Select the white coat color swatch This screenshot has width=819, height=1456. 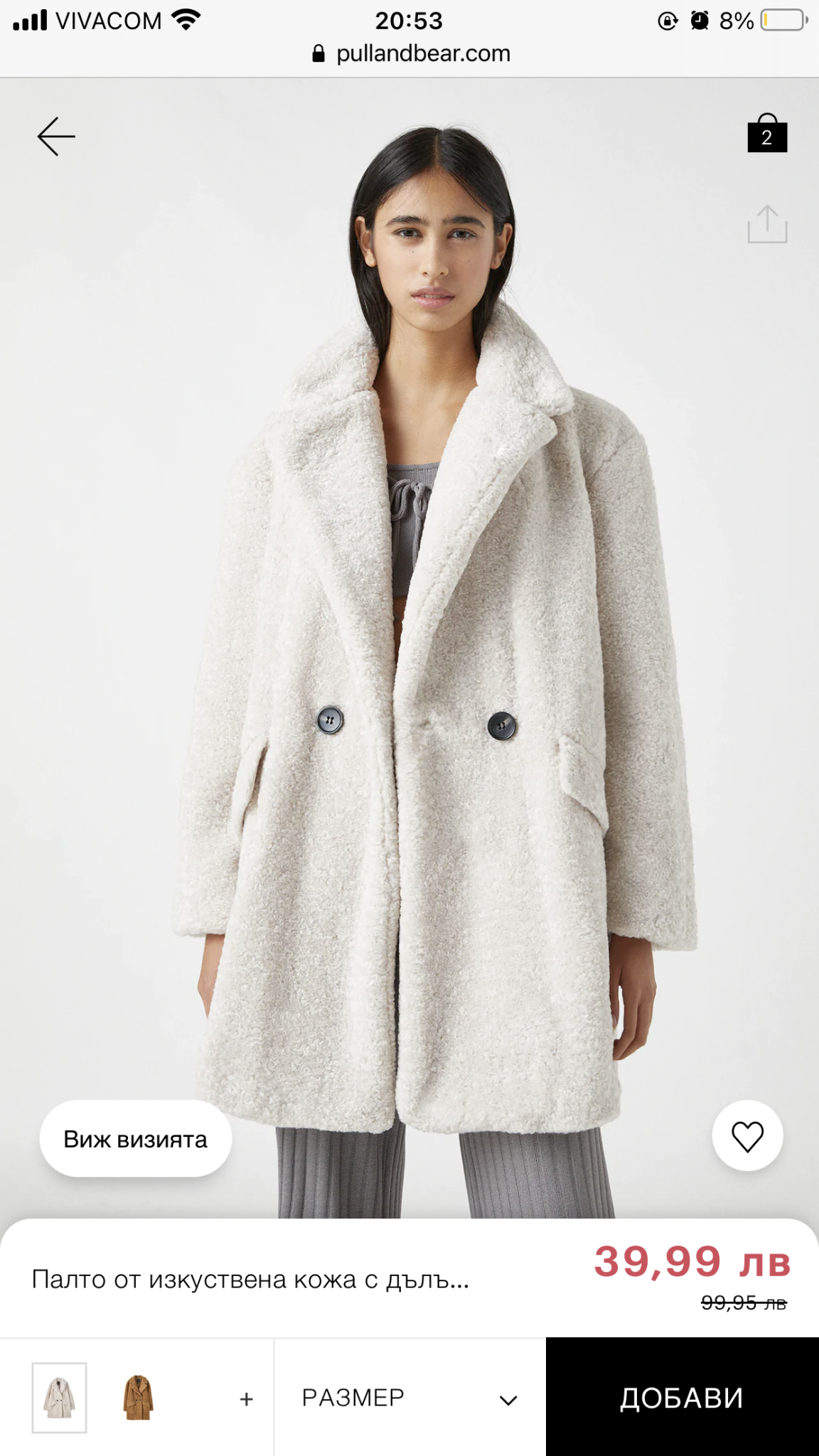[x=59, y=1397]
